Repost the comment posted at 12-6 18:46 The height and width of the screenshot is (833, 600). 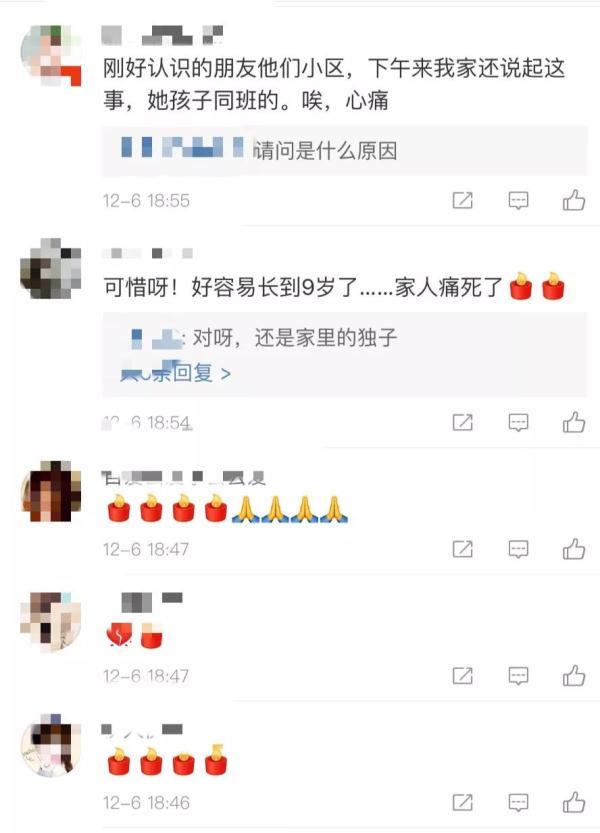[462, 802]
